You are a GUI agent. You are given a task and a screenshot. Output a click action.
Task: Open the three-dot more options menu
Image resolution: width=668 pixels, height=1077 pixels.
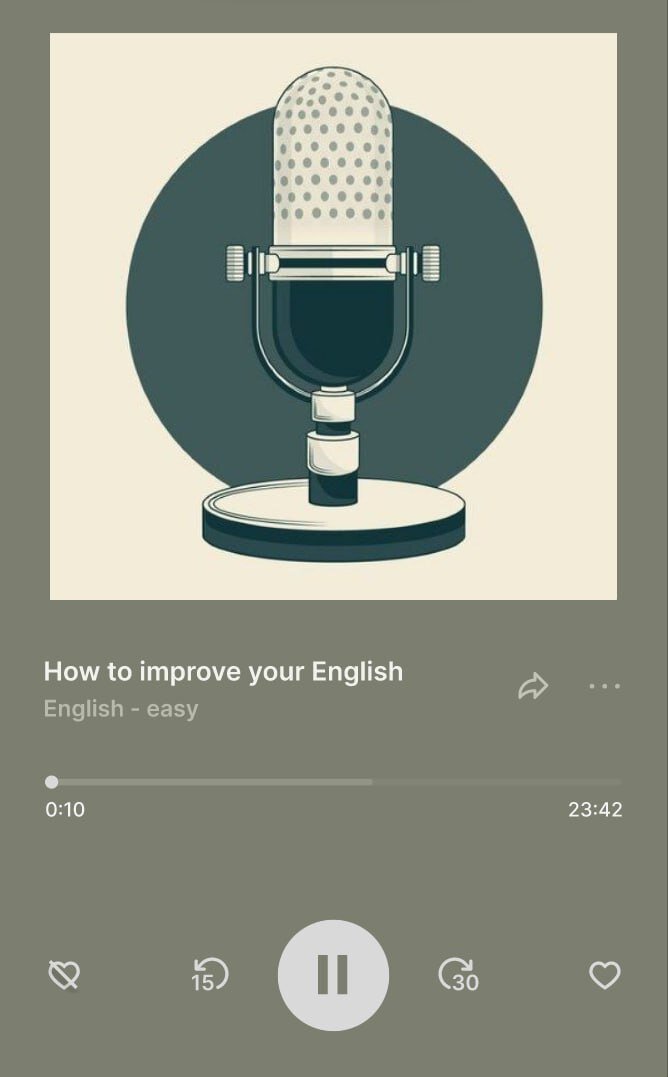click(605, 686)
